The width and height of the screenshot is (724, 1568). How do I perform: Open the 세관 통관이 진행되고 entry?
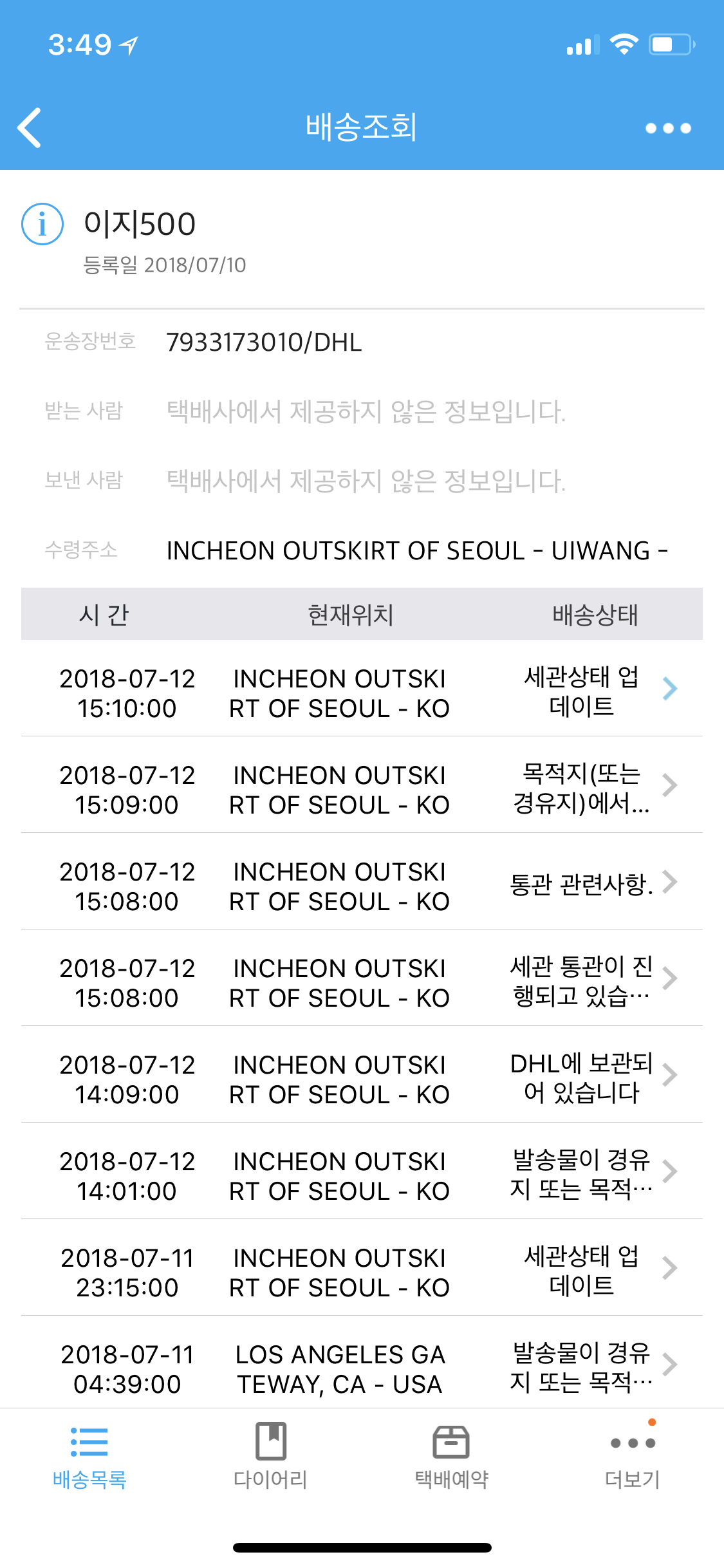(x=362, y=978)
